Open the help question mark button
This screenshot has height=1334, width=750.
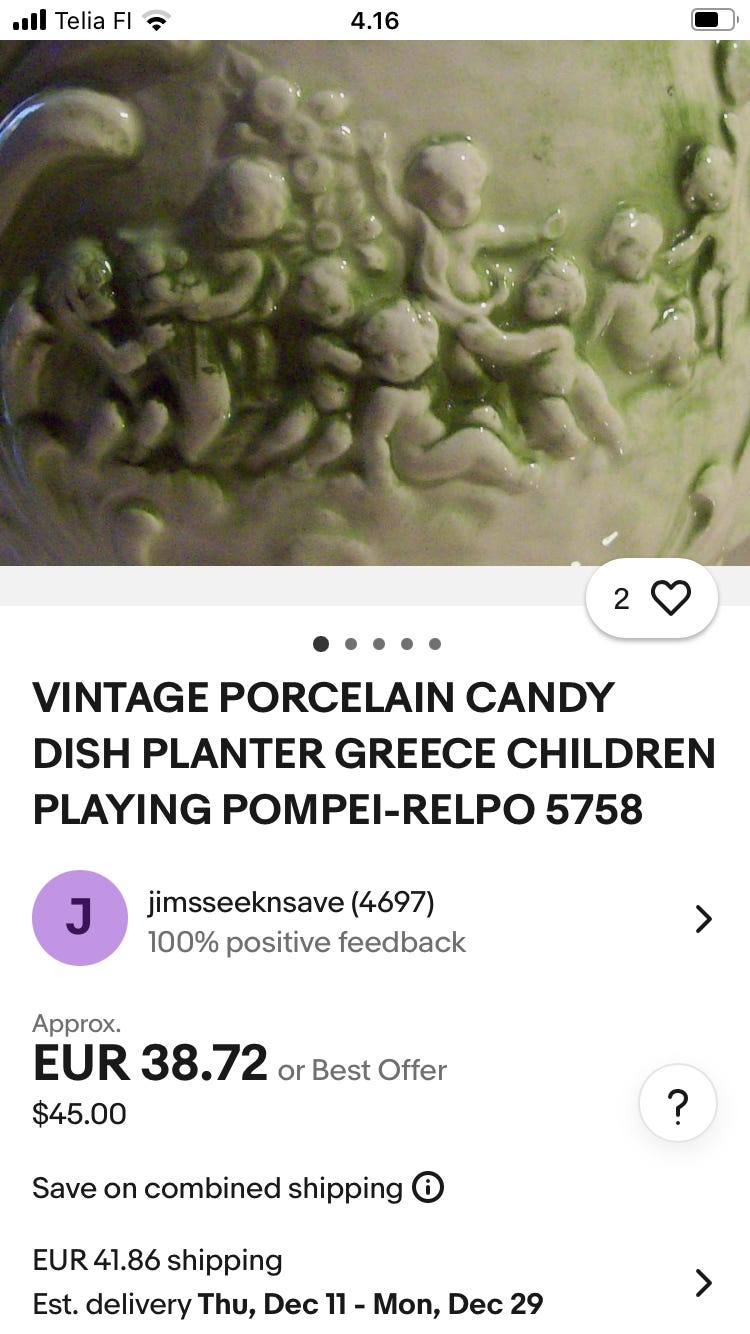tap(677, 1104)
